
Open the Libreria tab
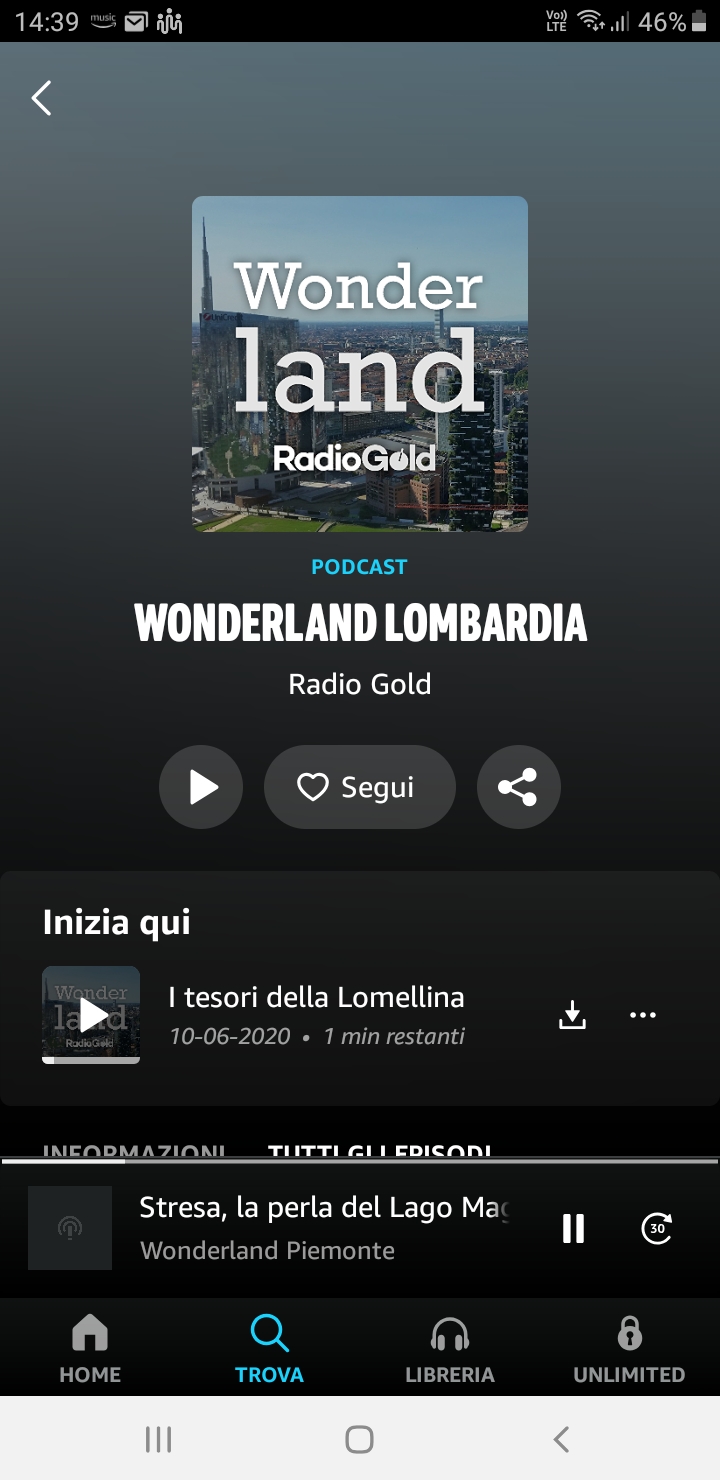tap(449, 1350)
